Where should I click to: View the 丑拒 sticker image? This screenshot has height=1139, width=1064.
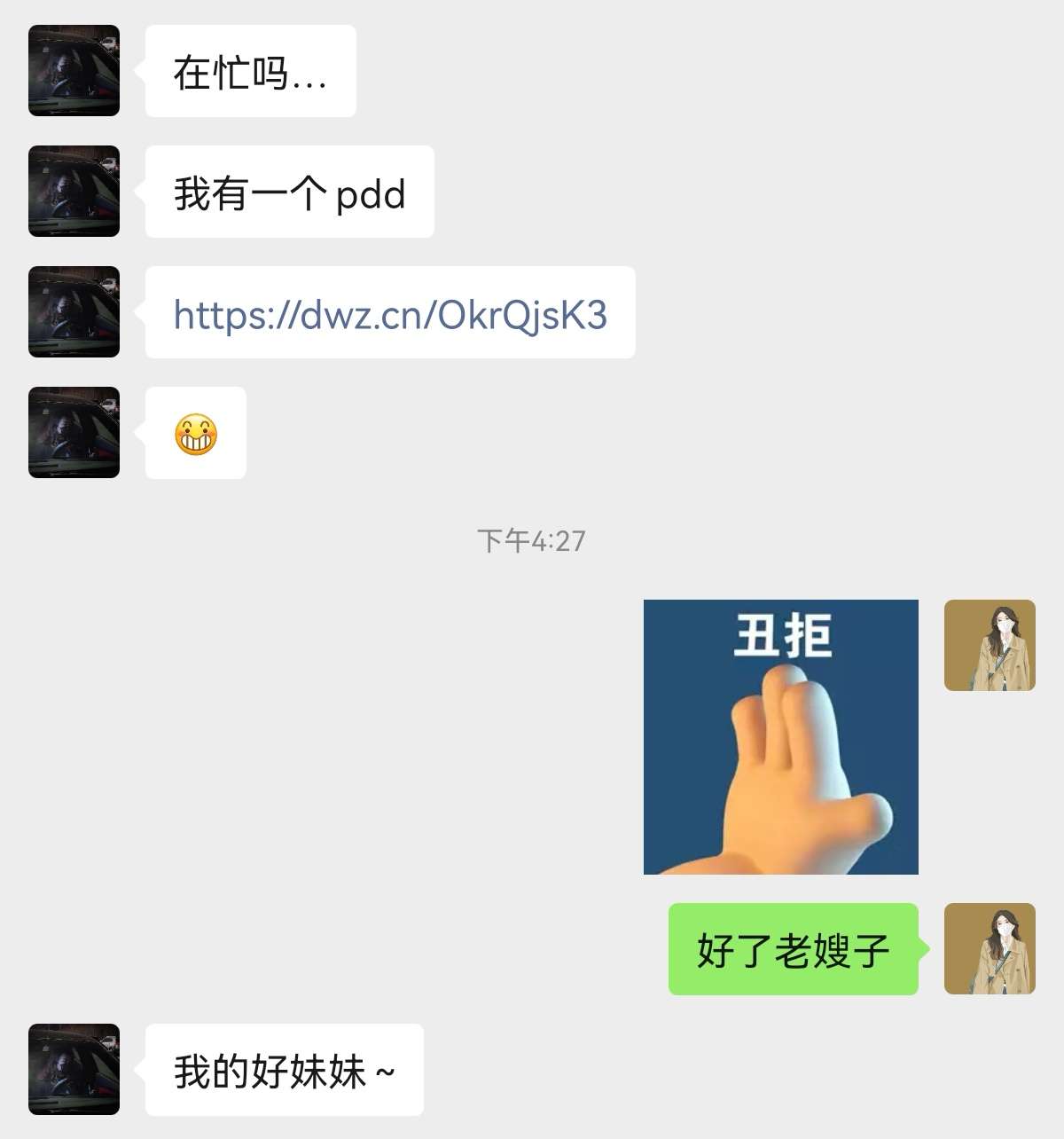(780, 736)
